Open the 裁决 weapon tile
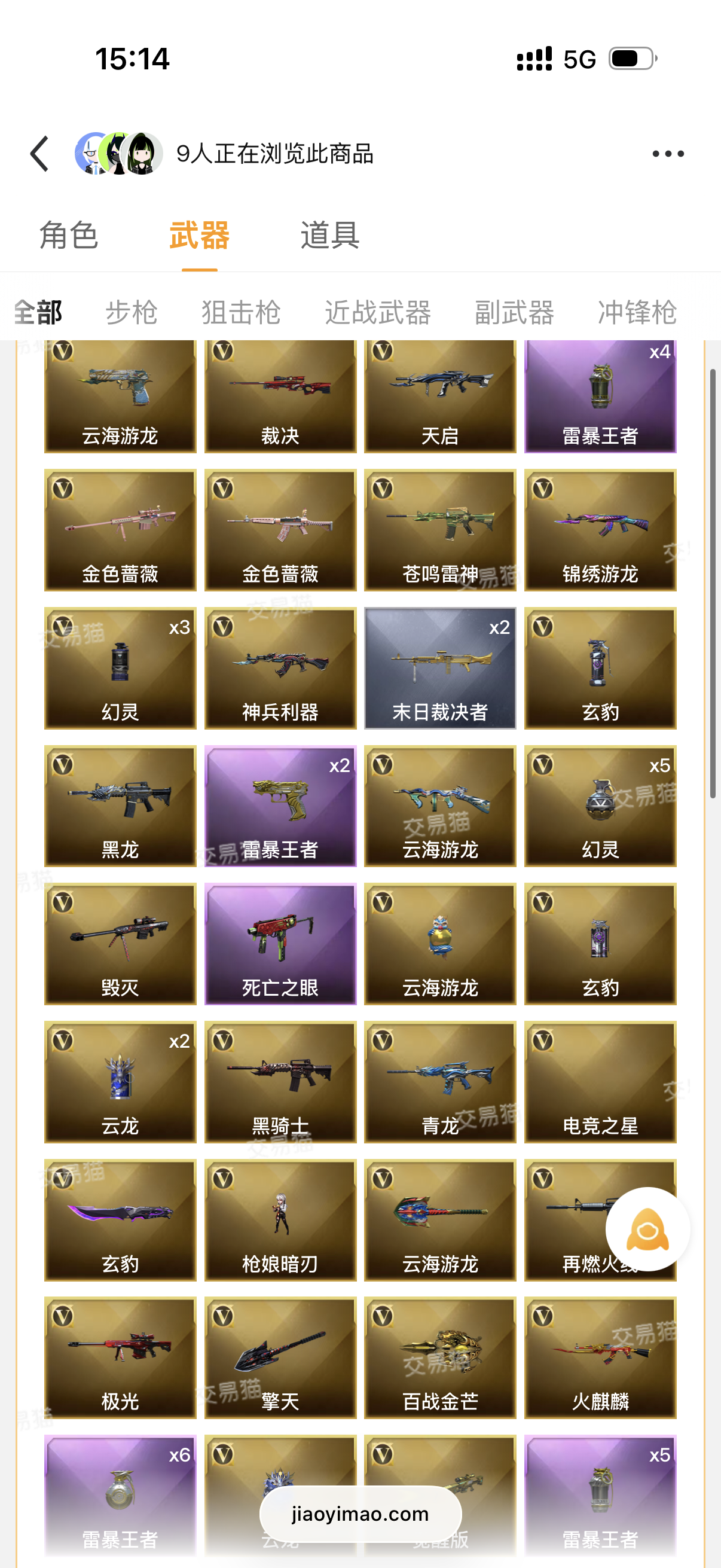The height and width of the screenshot is (1568, 721). [280, 396]
